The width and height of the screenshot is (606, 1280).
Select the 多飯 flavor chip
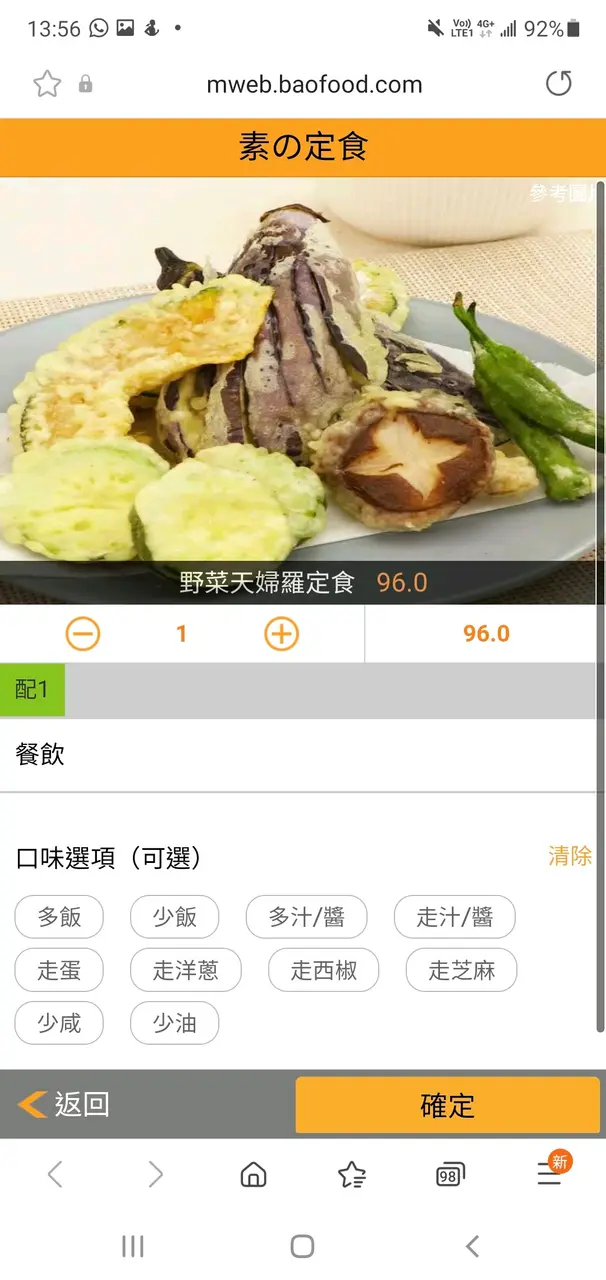tap(59, 917)
